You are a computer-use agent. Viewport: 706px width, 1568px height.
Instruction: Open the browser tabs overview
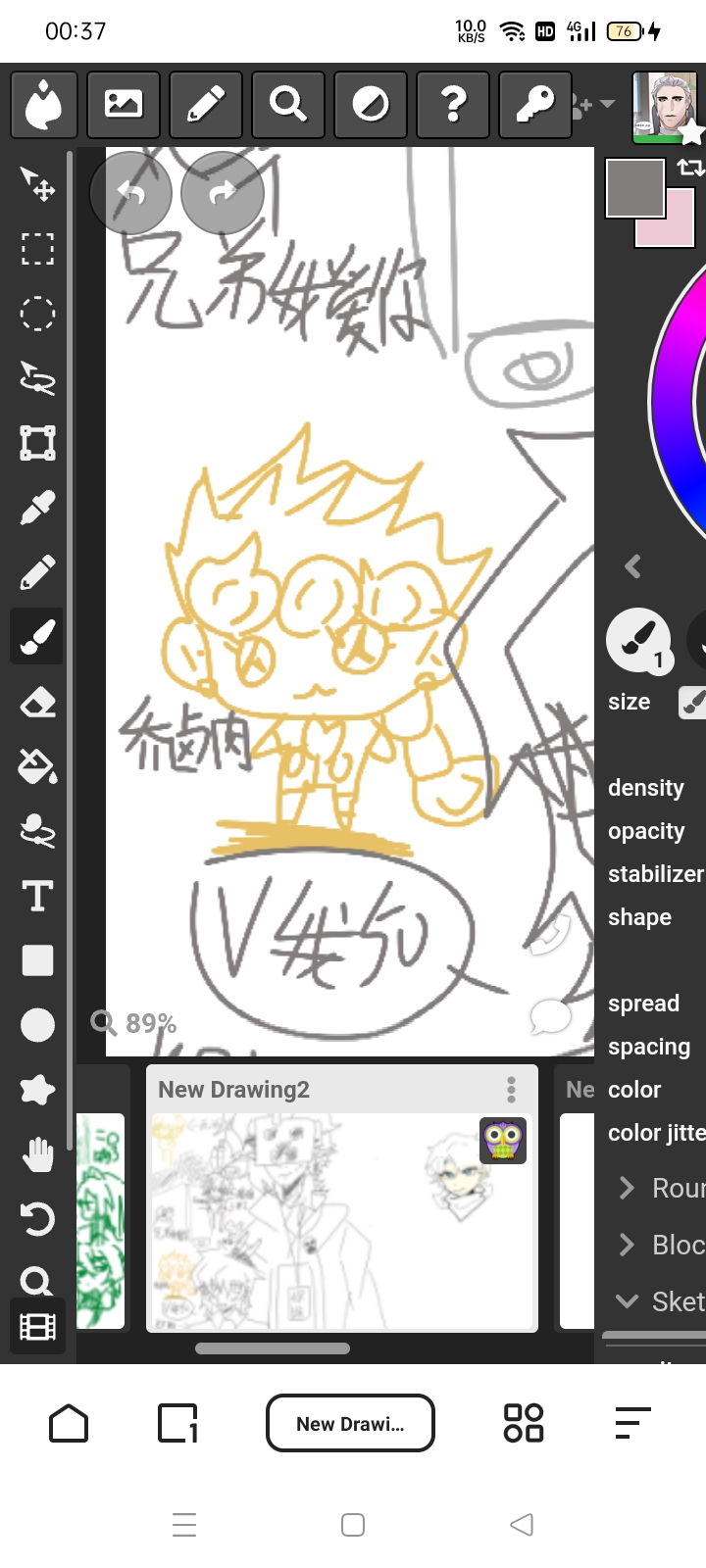pos(177,1423)
